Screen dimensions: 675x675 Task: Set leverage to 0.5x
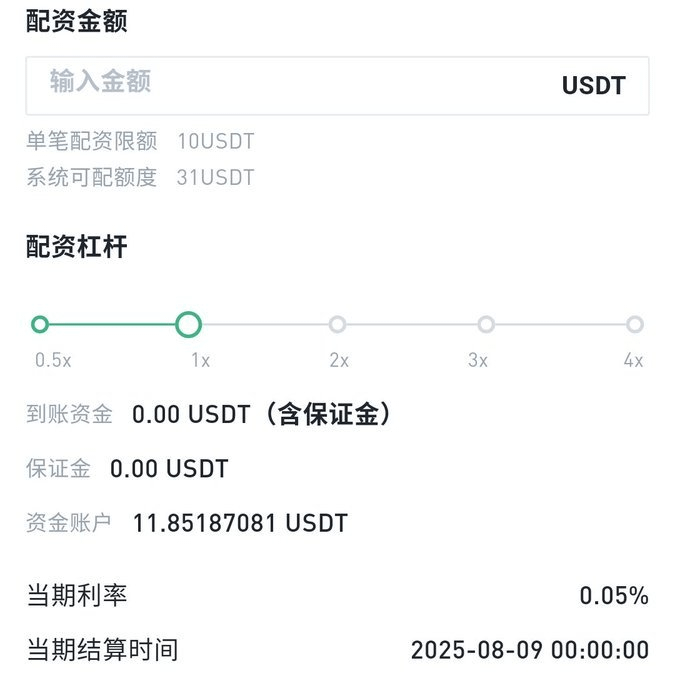[x=40, y=324]
